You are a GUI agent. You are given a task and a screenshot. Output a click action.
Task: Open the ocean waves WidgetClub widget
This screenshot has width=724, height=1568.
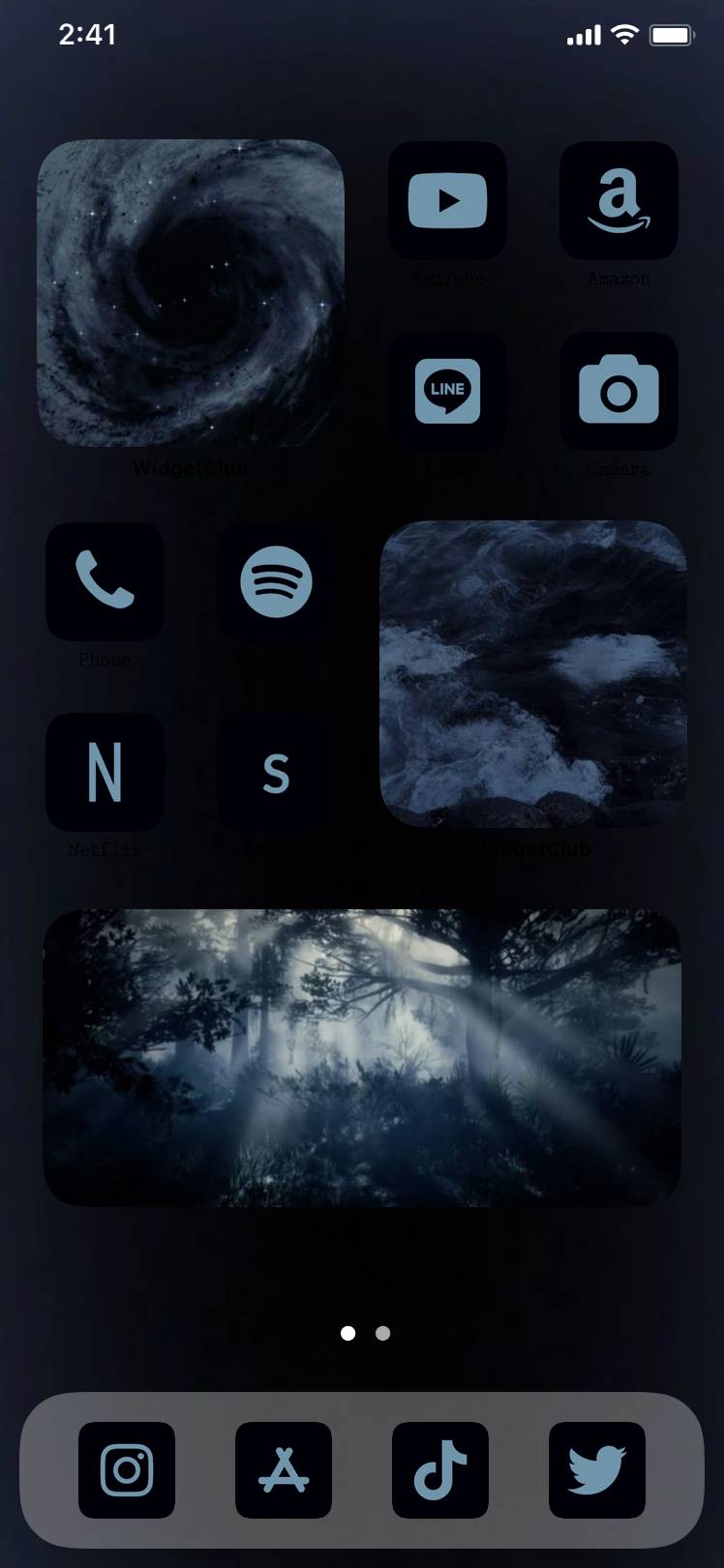tap(533, 674)
